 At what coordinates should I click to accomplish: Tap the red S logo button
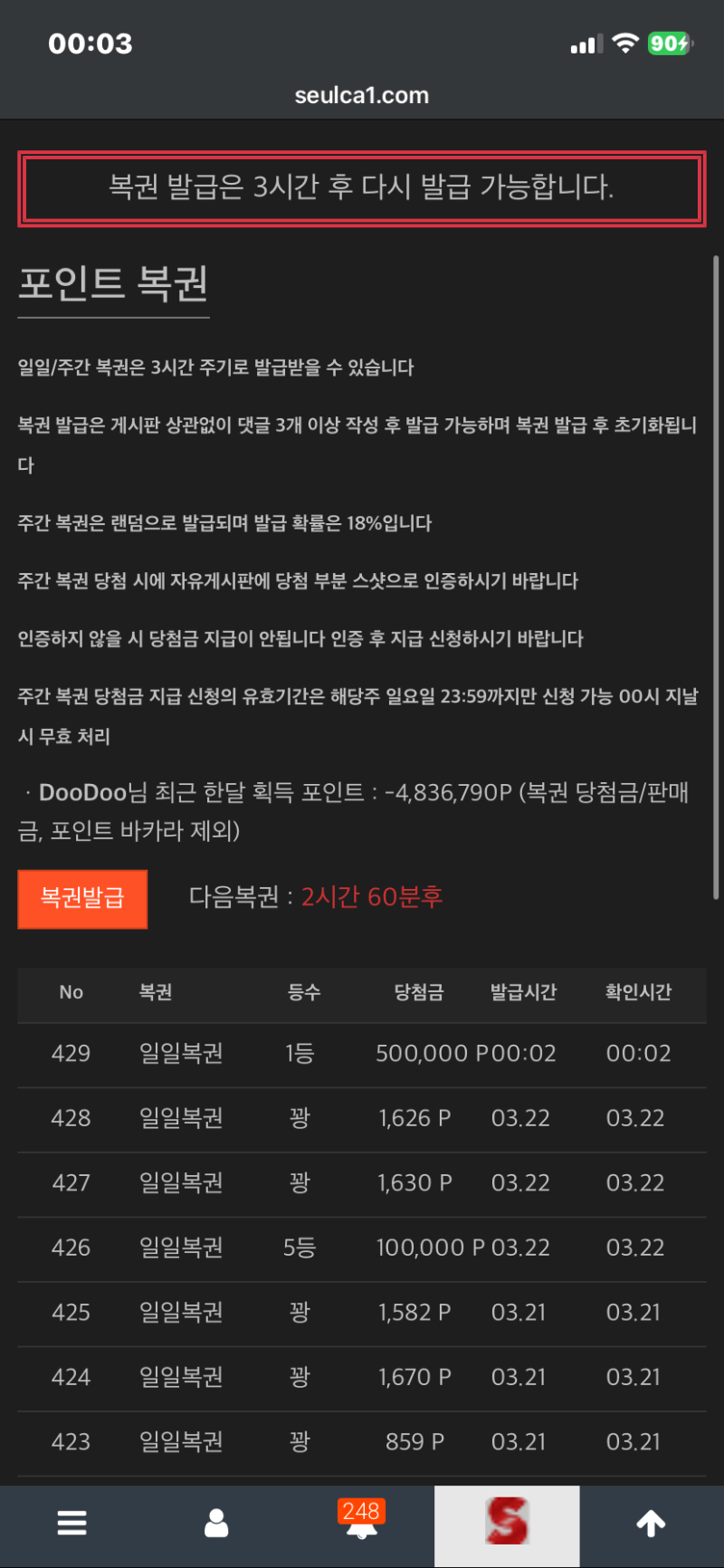click(507, 1524)
